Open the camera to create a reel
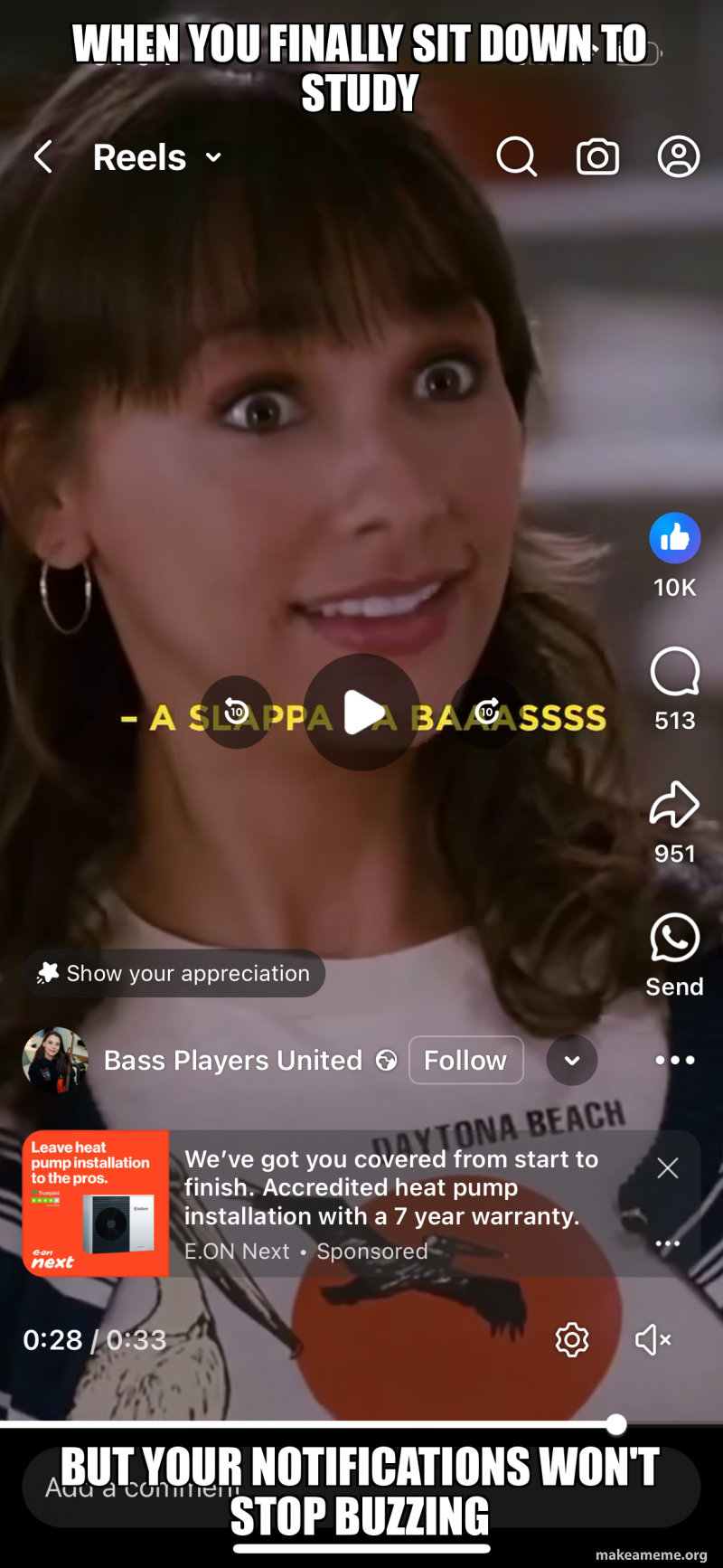 596,156
